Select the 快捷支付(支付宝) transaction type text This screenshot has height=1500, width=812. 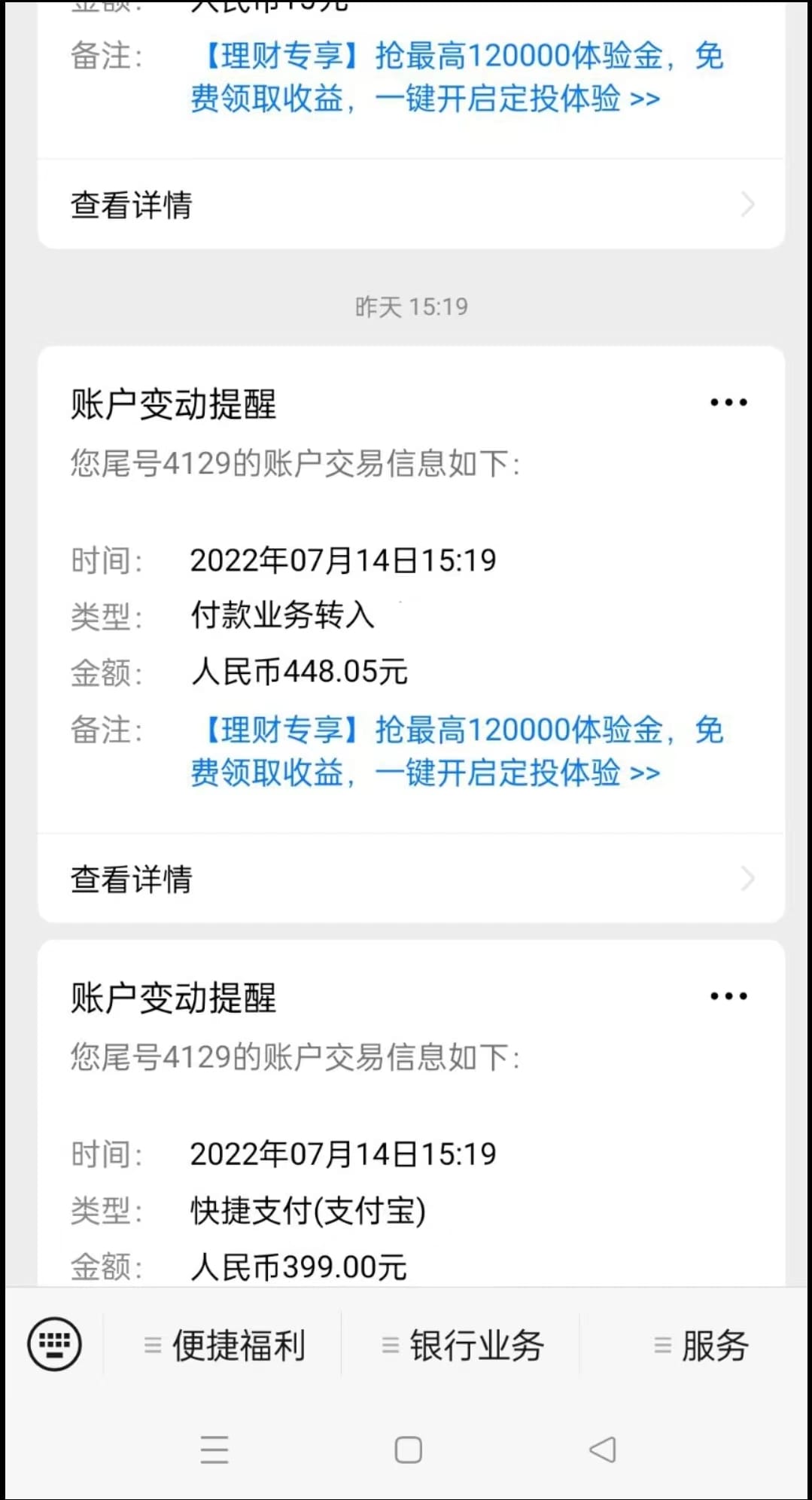pyautogui.click(x=309, y=1211)
